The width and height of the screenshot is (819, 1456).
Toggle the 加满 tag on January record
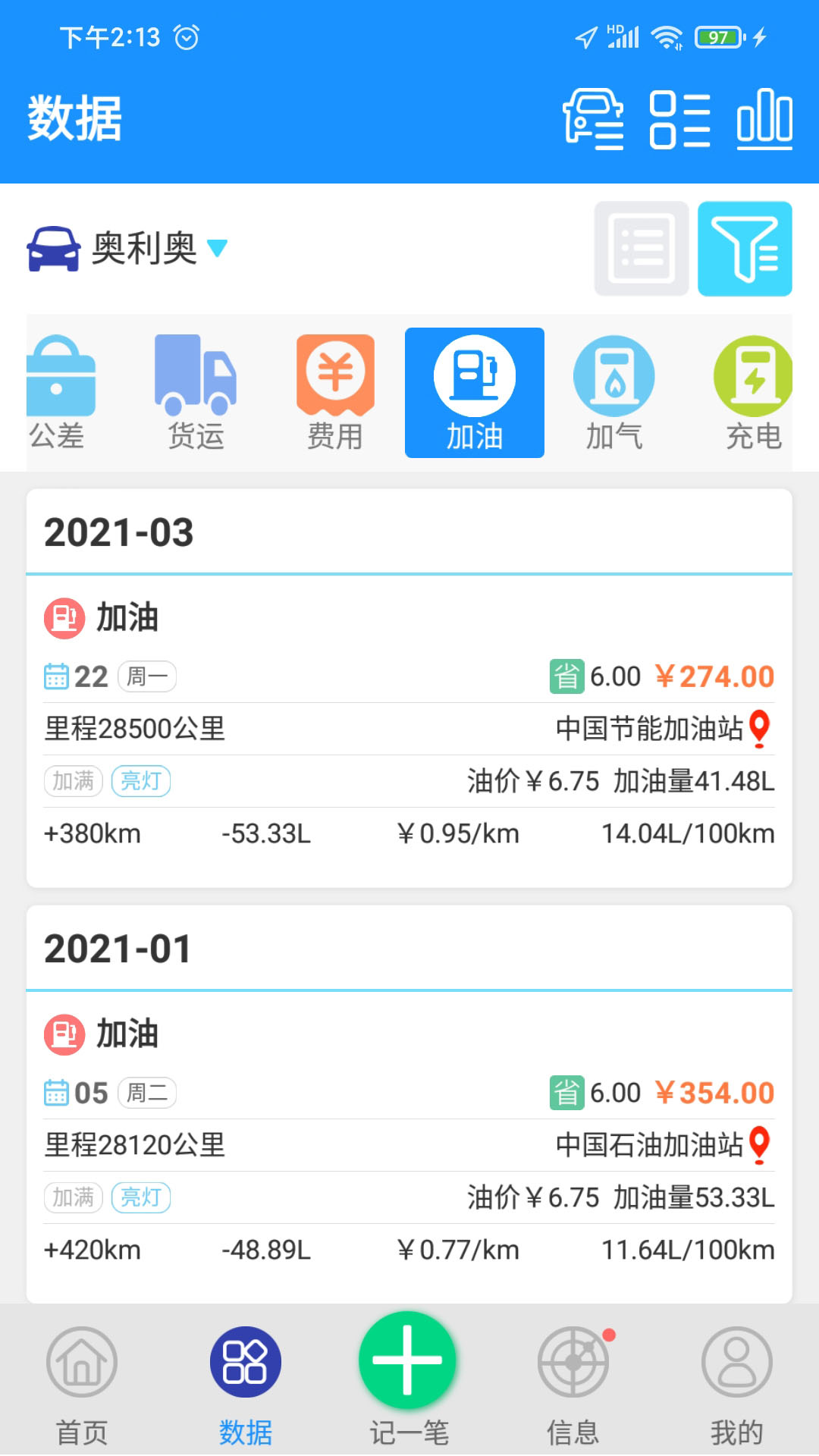pyautogui.click(x=72, y=1197)
